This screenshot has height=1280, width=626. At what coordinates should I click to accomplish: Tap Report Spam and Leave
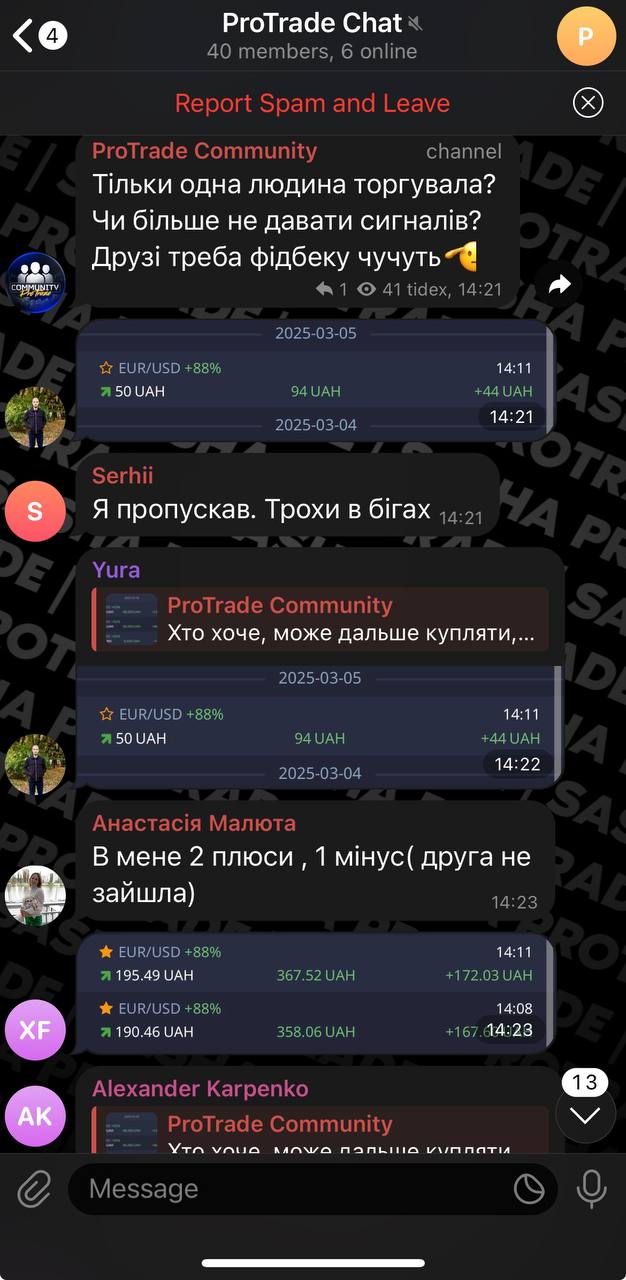click(x=312, y=103)
